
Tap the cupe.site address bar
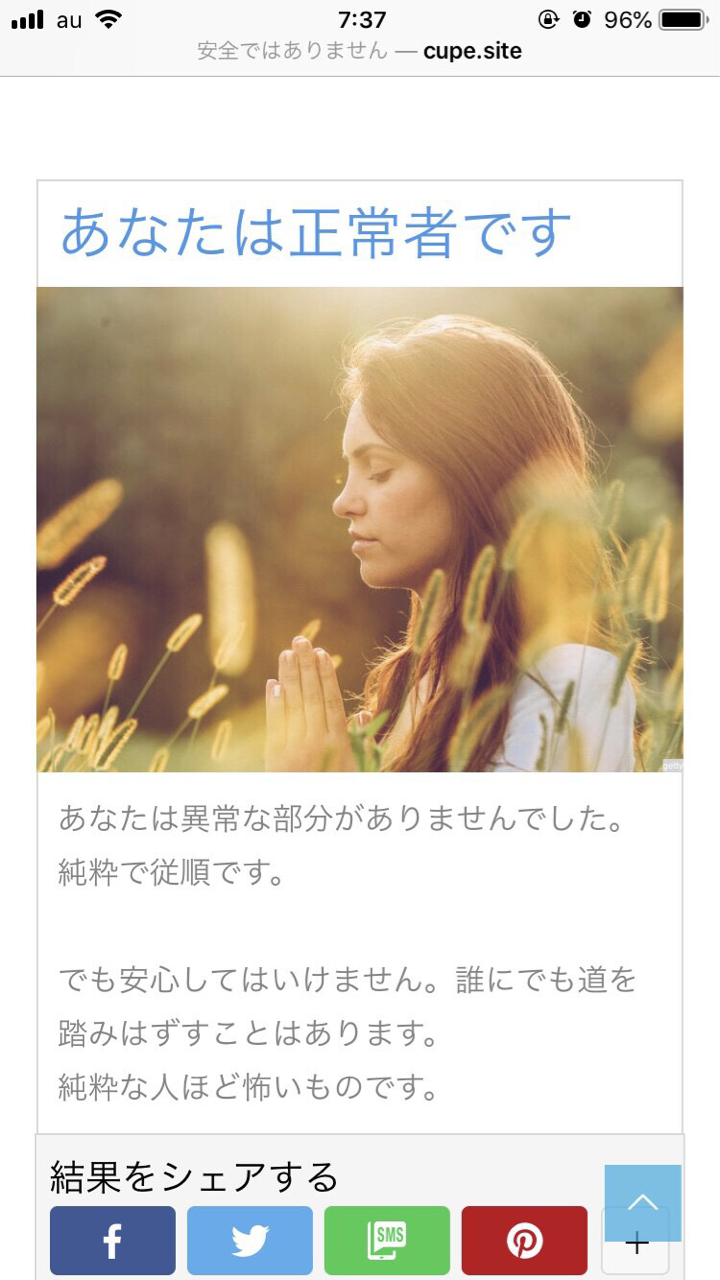[360, 51]
